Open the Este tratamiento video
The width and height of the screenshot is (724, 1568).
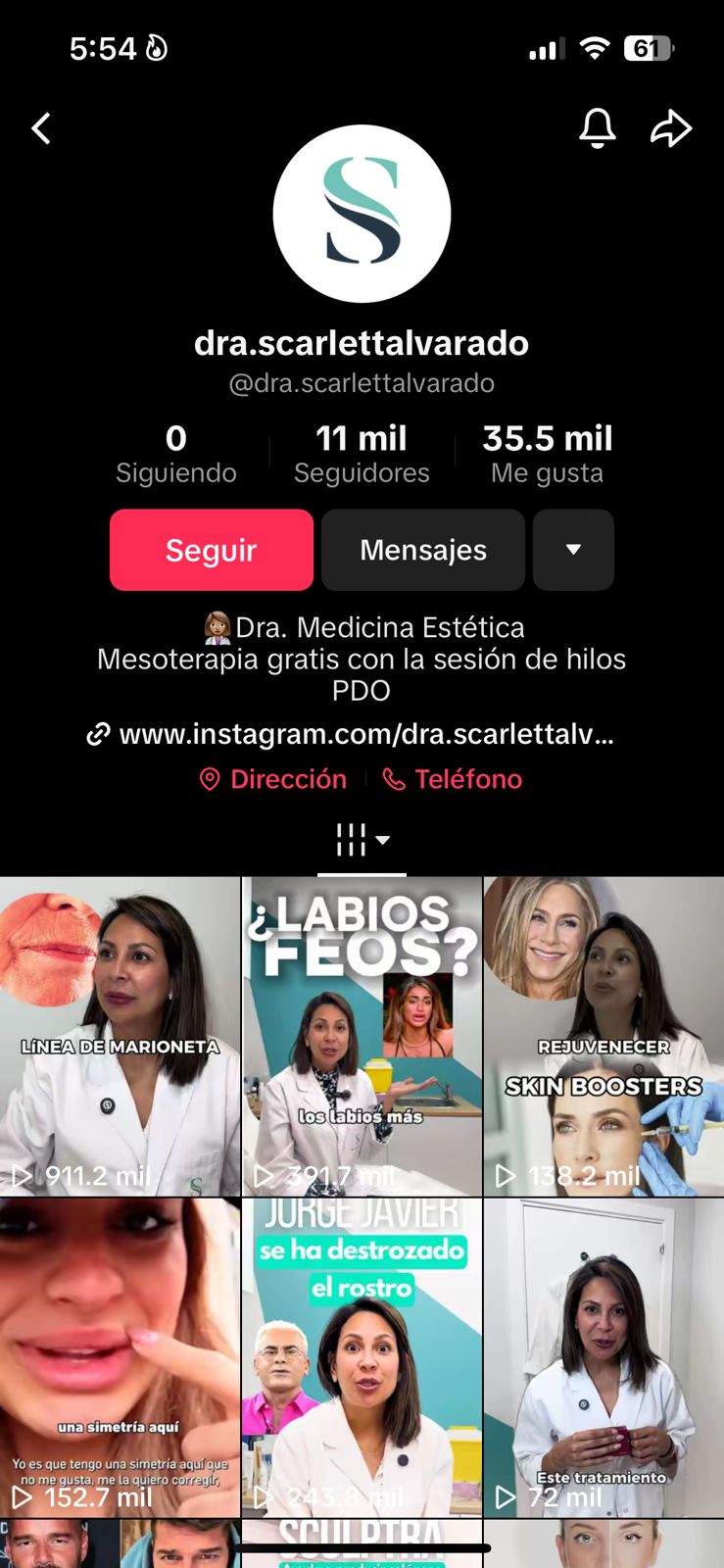[x=603, y=1357]
